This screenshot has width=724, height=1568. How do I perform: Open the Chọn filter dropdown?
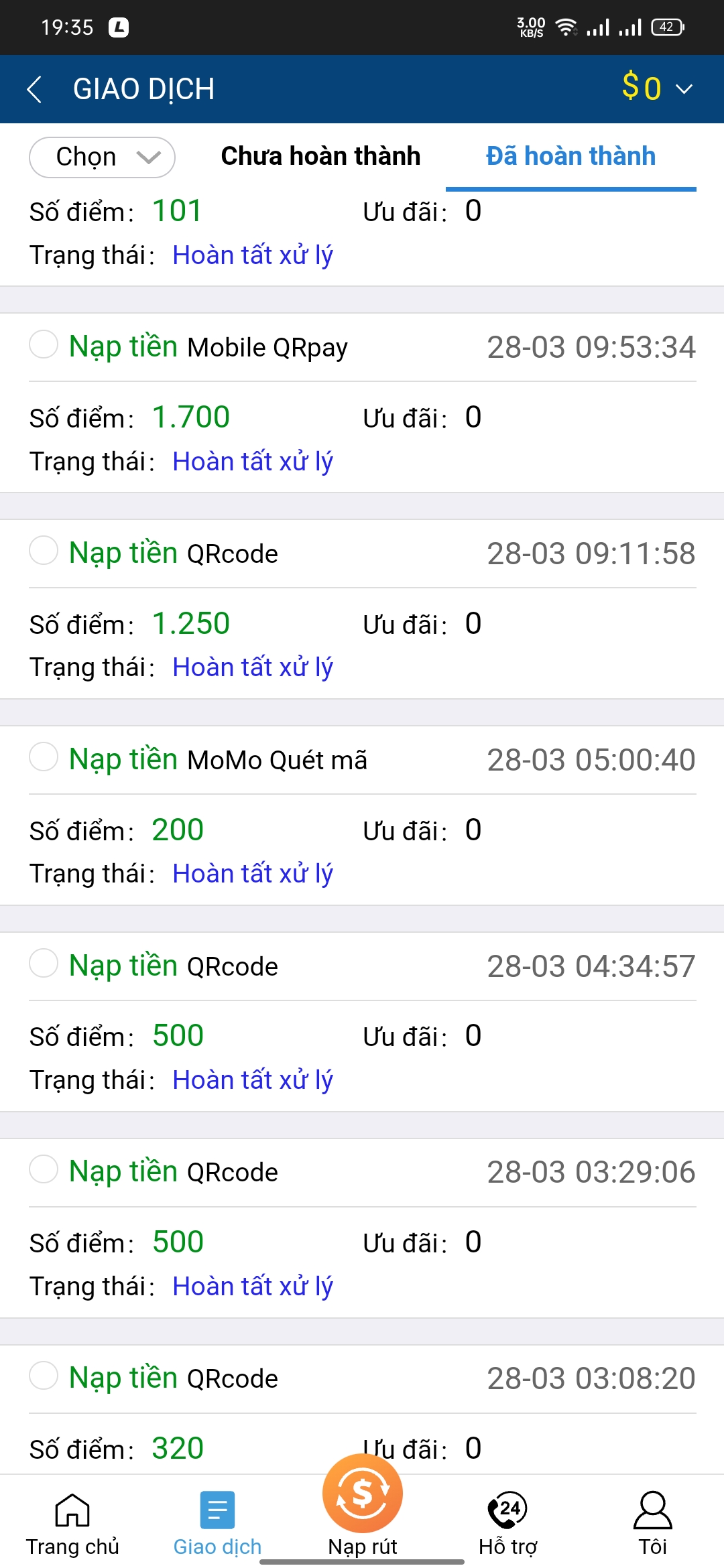coord(102,157)
